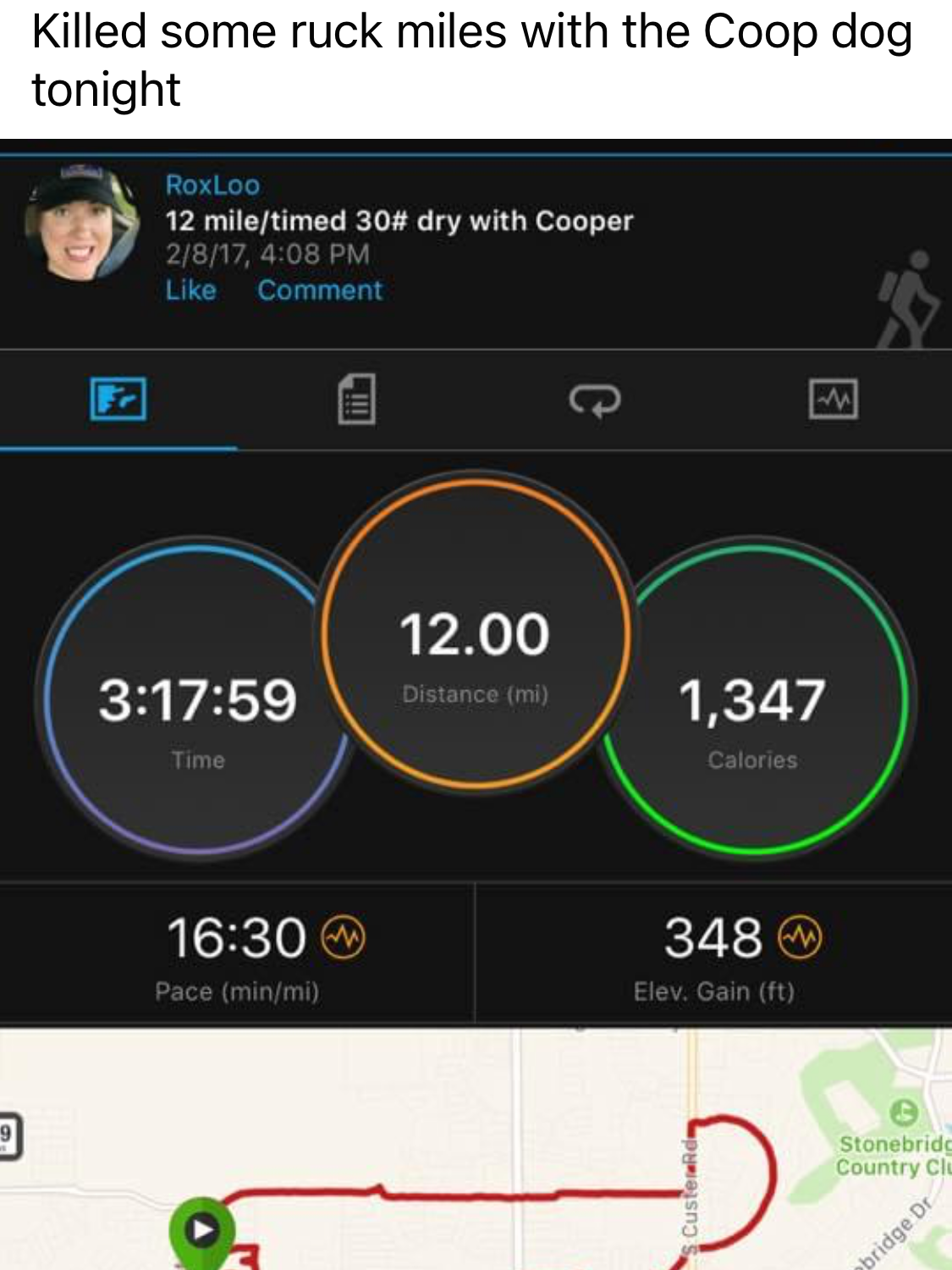Open the Garmin screenshot photo in the post
This screenshot has width=952, height=1270.
(476, 703)
